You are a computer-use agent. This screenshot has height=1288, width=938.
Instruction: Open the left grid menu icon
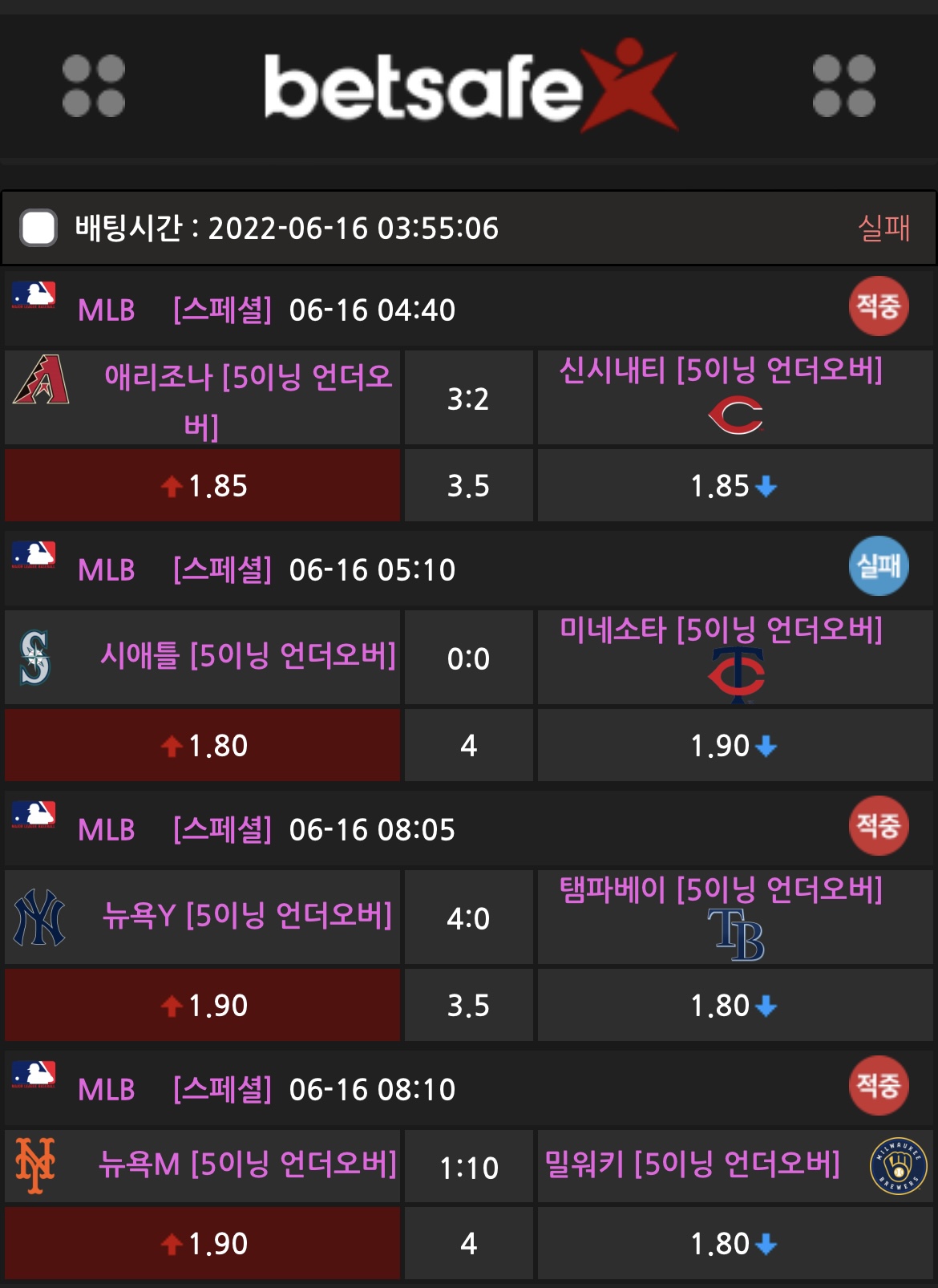point(94,86)
